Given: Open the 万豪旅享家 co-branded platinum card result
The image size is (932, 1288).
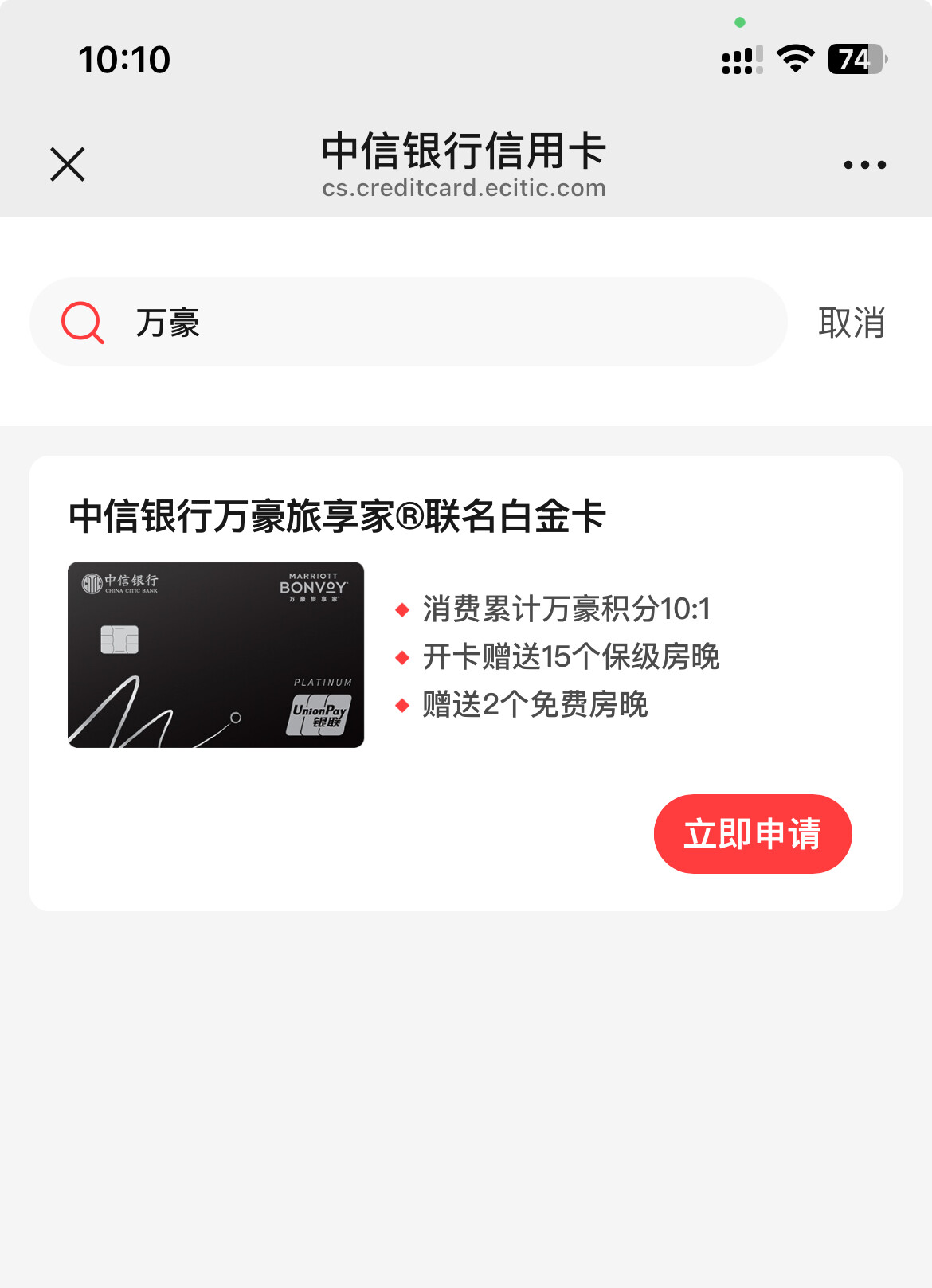Looking at the screenshot, I should click(338, 516).
